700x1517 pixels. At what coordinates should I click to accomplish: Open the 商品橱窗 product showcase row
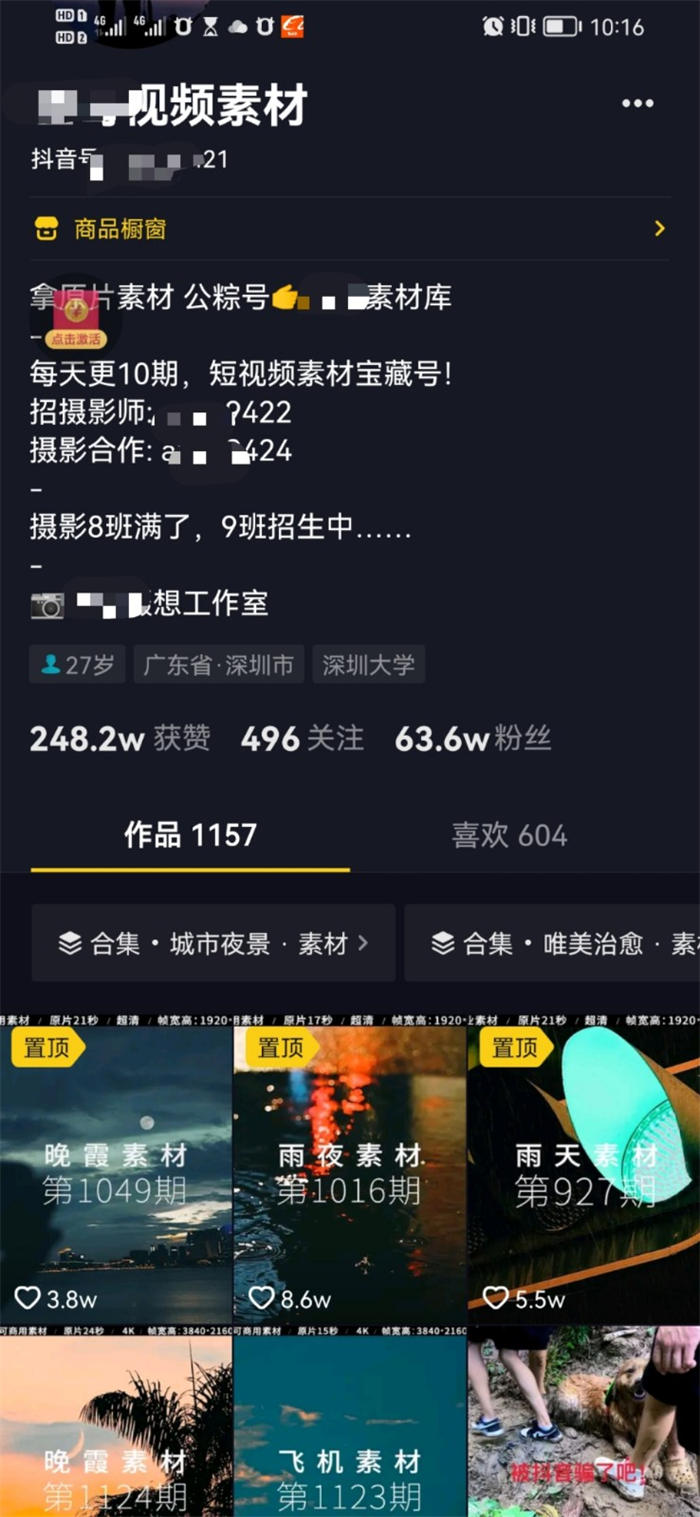click(348, 229)
